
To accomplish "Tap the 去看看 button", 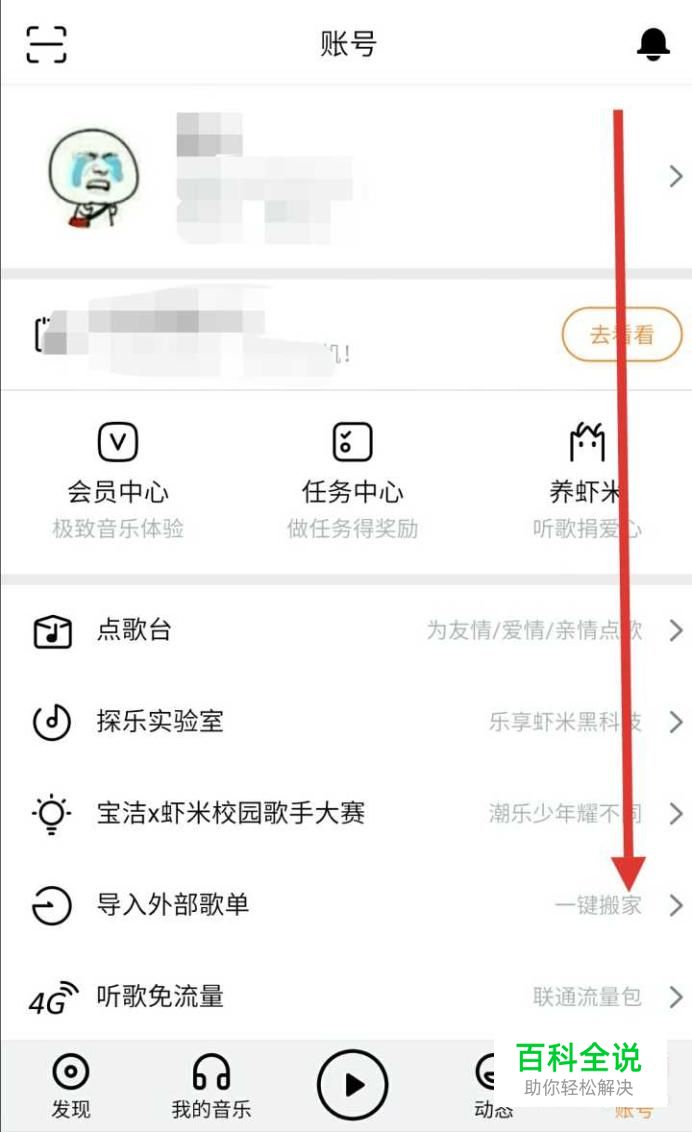I will pos(622,335).
